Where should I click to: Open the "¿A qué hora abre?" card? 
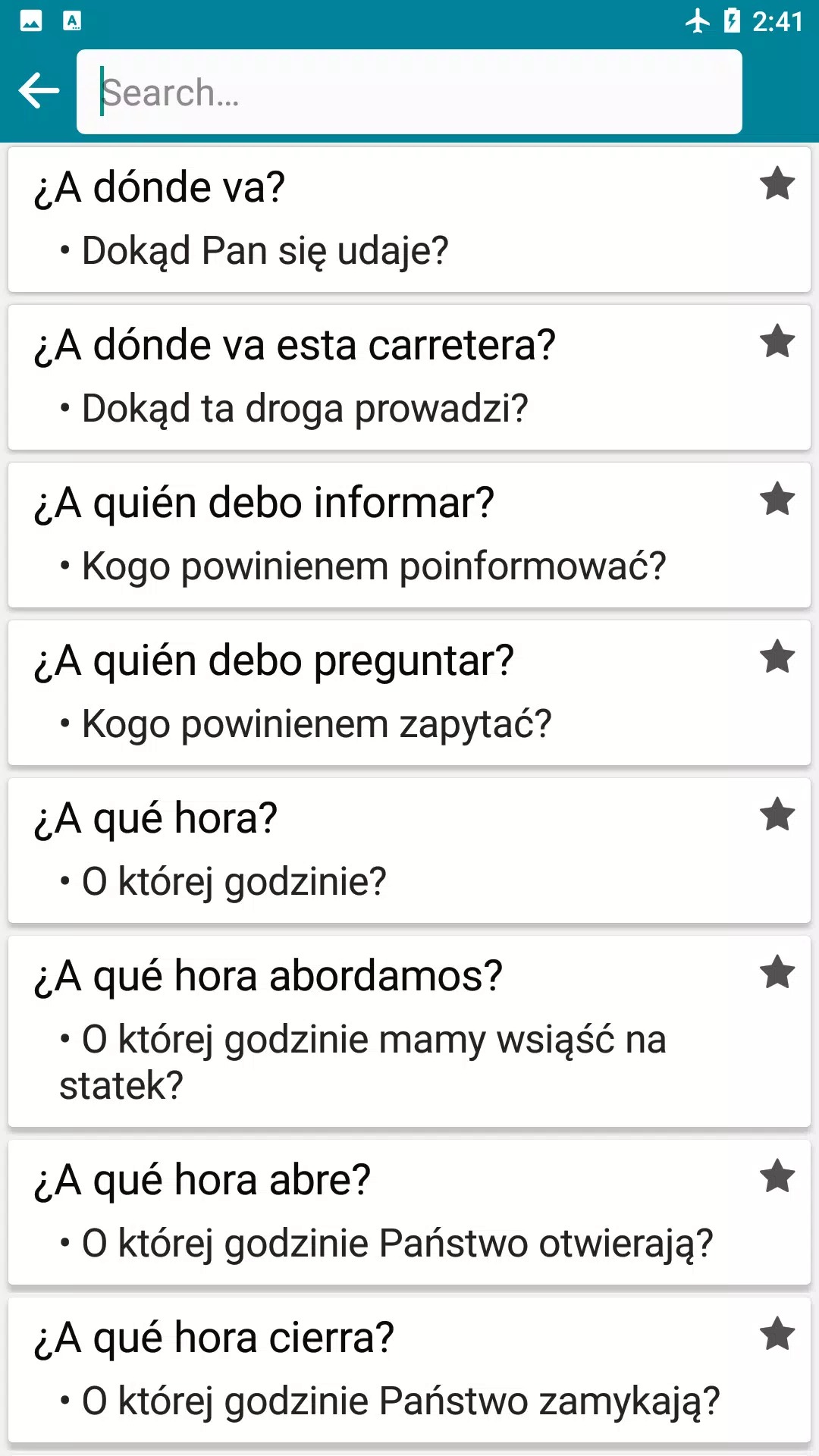coord(379,1212)
